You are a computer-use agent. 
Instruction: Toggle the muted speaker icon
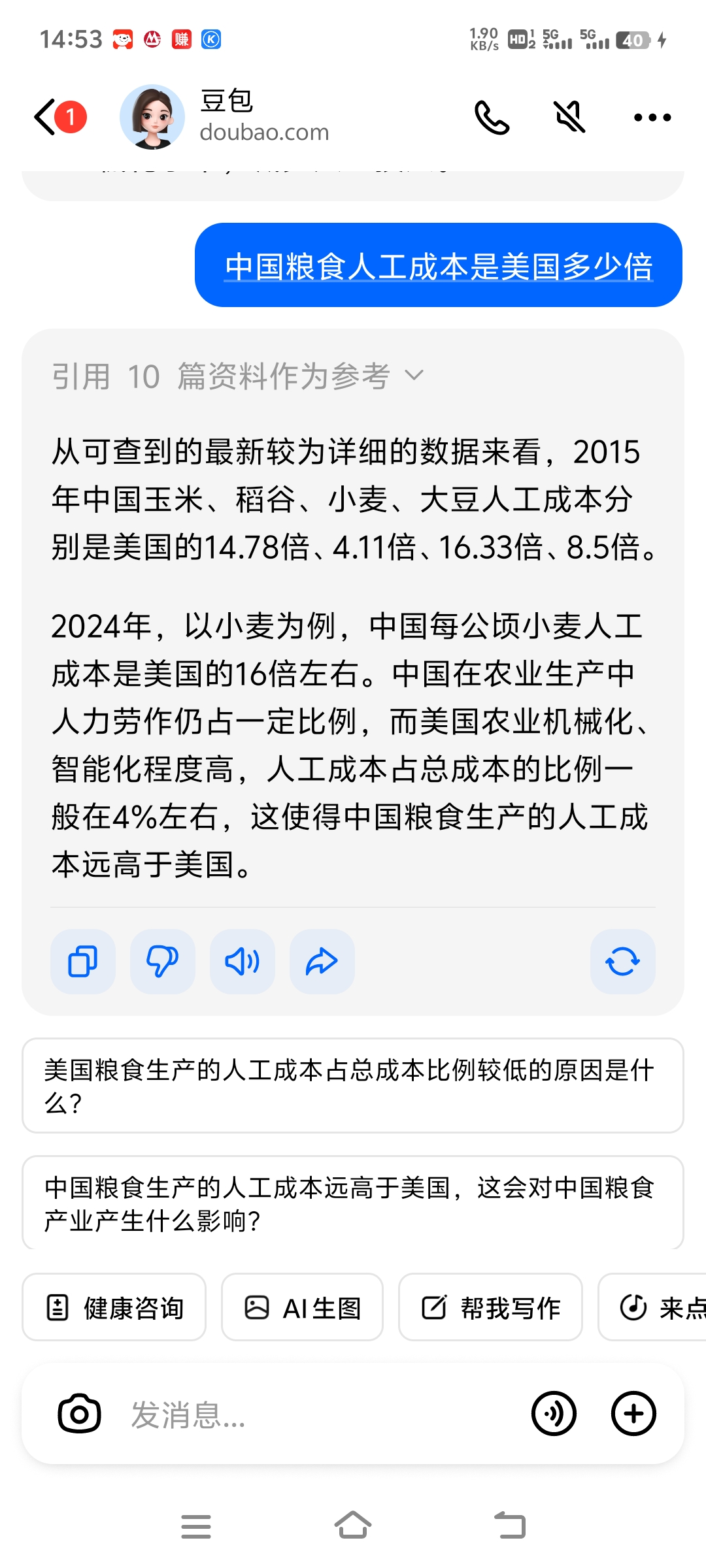(570, 118)
